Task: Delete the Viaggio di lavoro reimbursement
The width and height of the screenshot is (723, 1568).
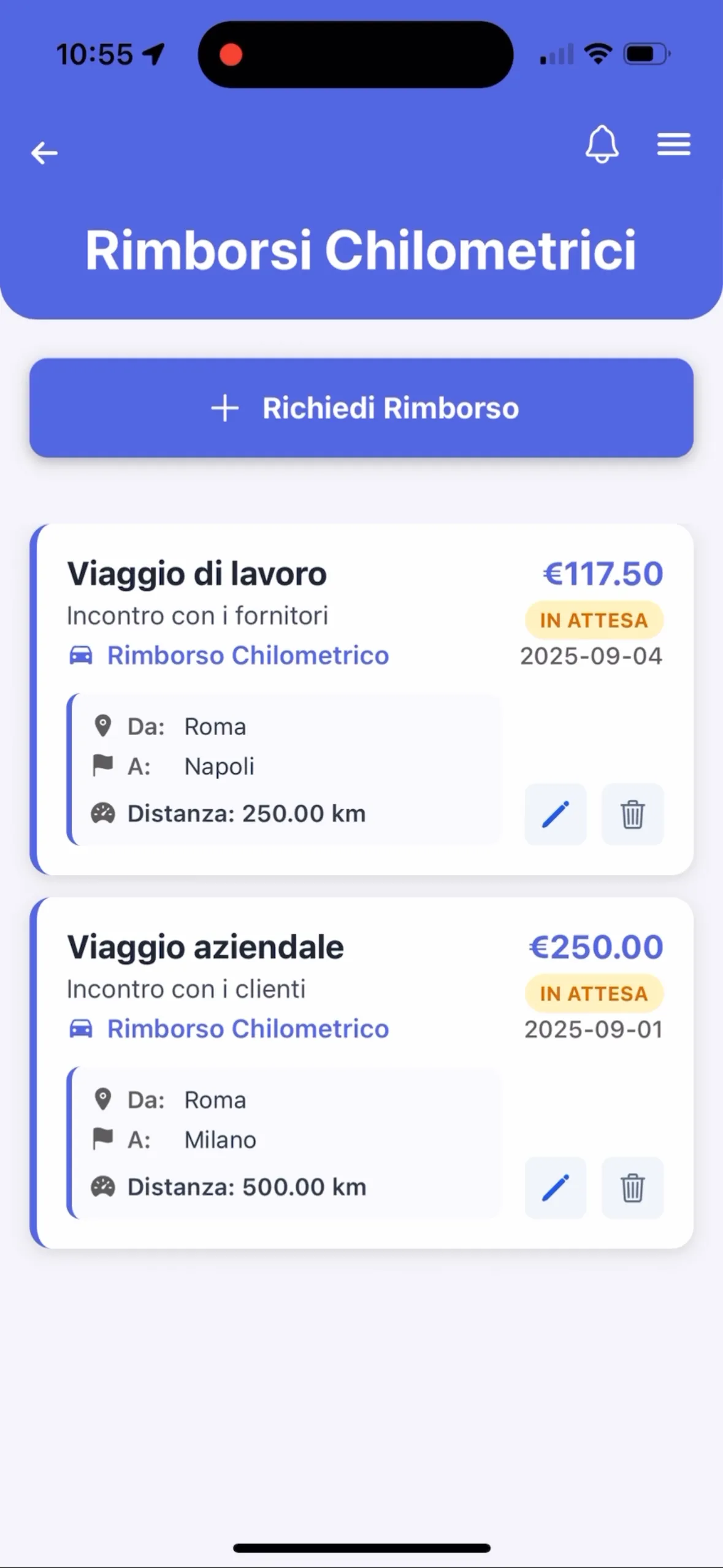Action: 632,814
